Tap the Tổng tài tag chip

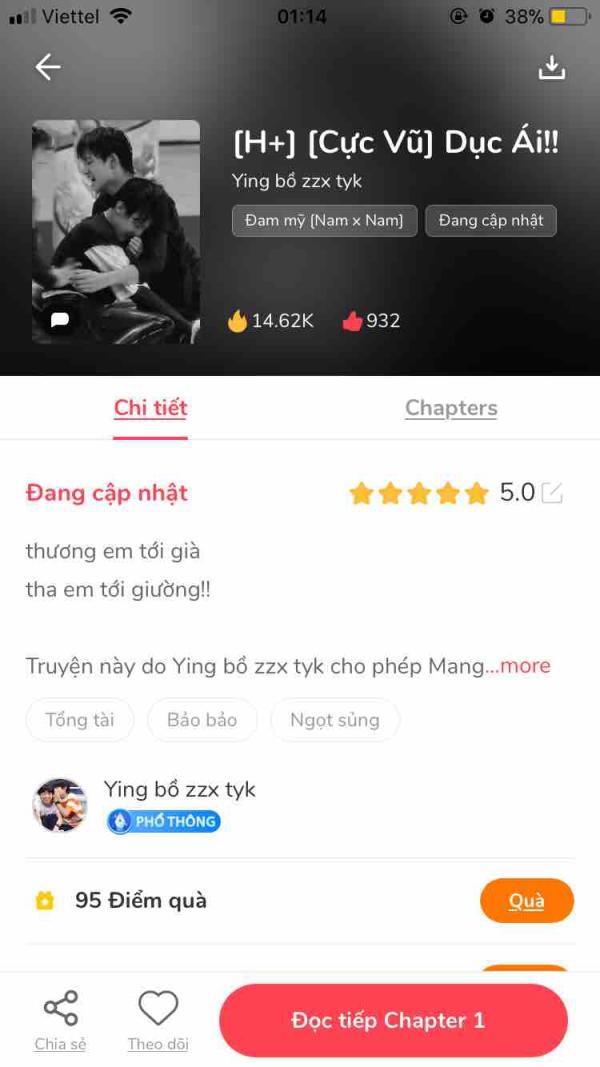tap(80, 720)
